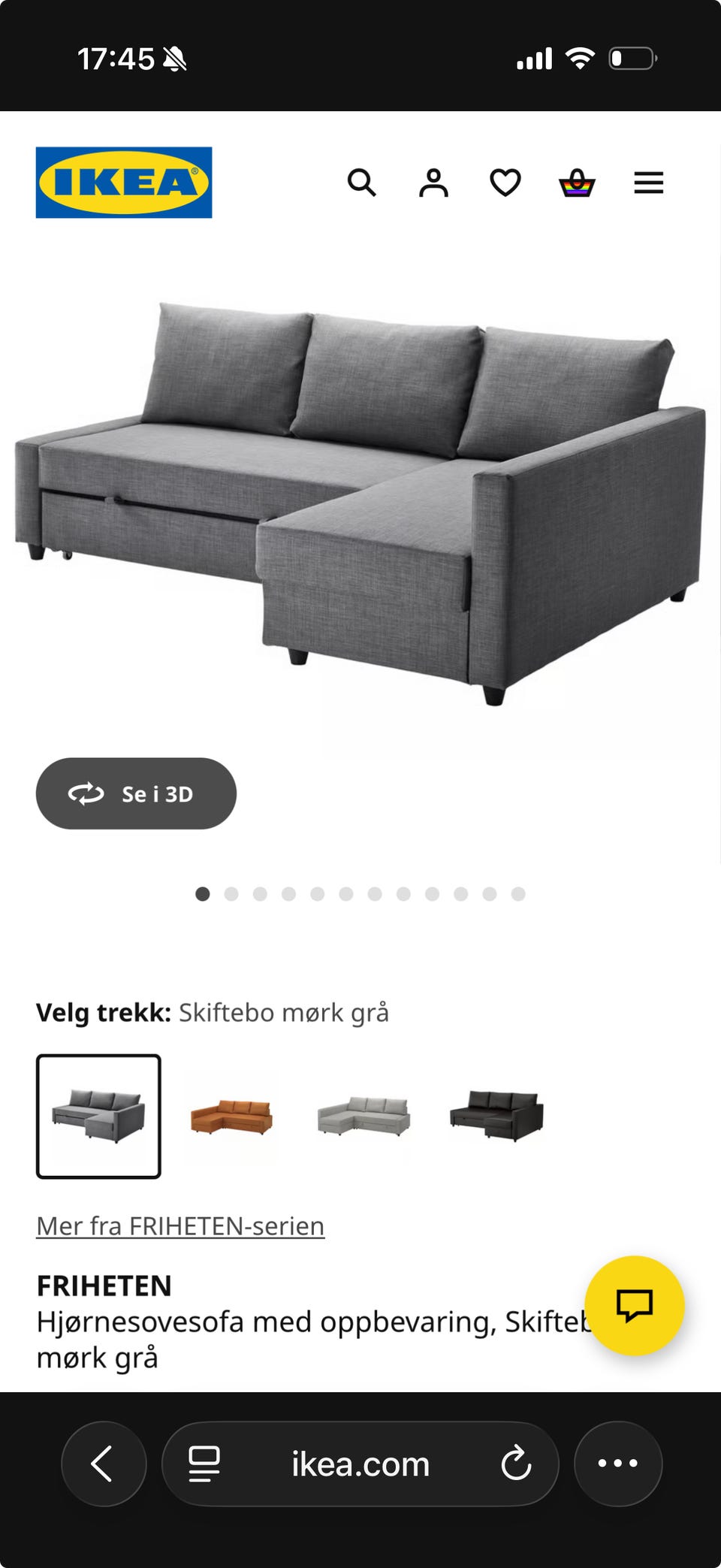Viewport: 721px width, 1568px height.
Task: Tap the ikea.com address bar
Action: (x=359, y=1464)
